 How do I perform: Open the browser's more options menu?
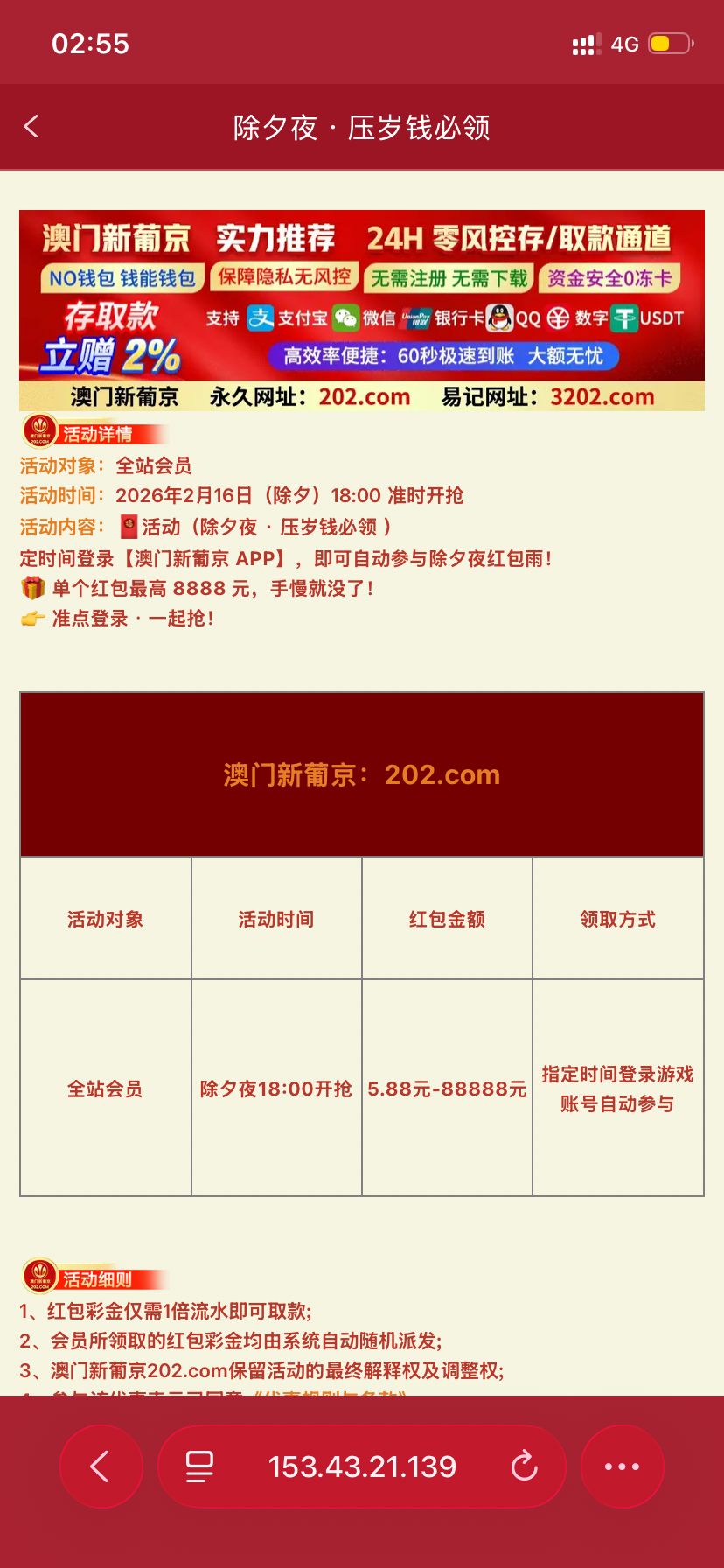pyautogui.click(x=622, y=1466)
